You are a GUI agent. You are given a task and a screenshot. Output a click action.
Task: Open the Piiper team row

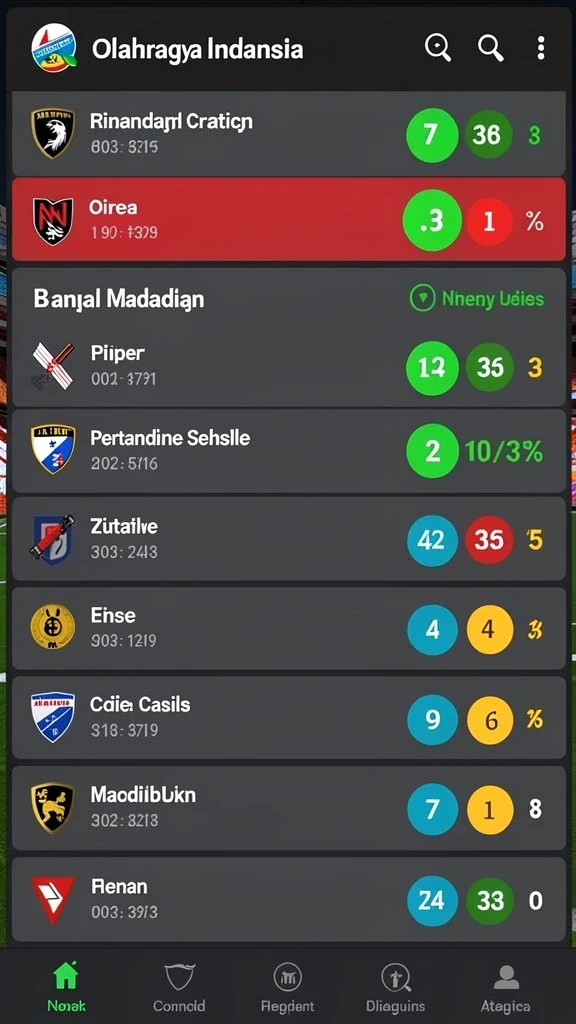click(x=289, y=366)
